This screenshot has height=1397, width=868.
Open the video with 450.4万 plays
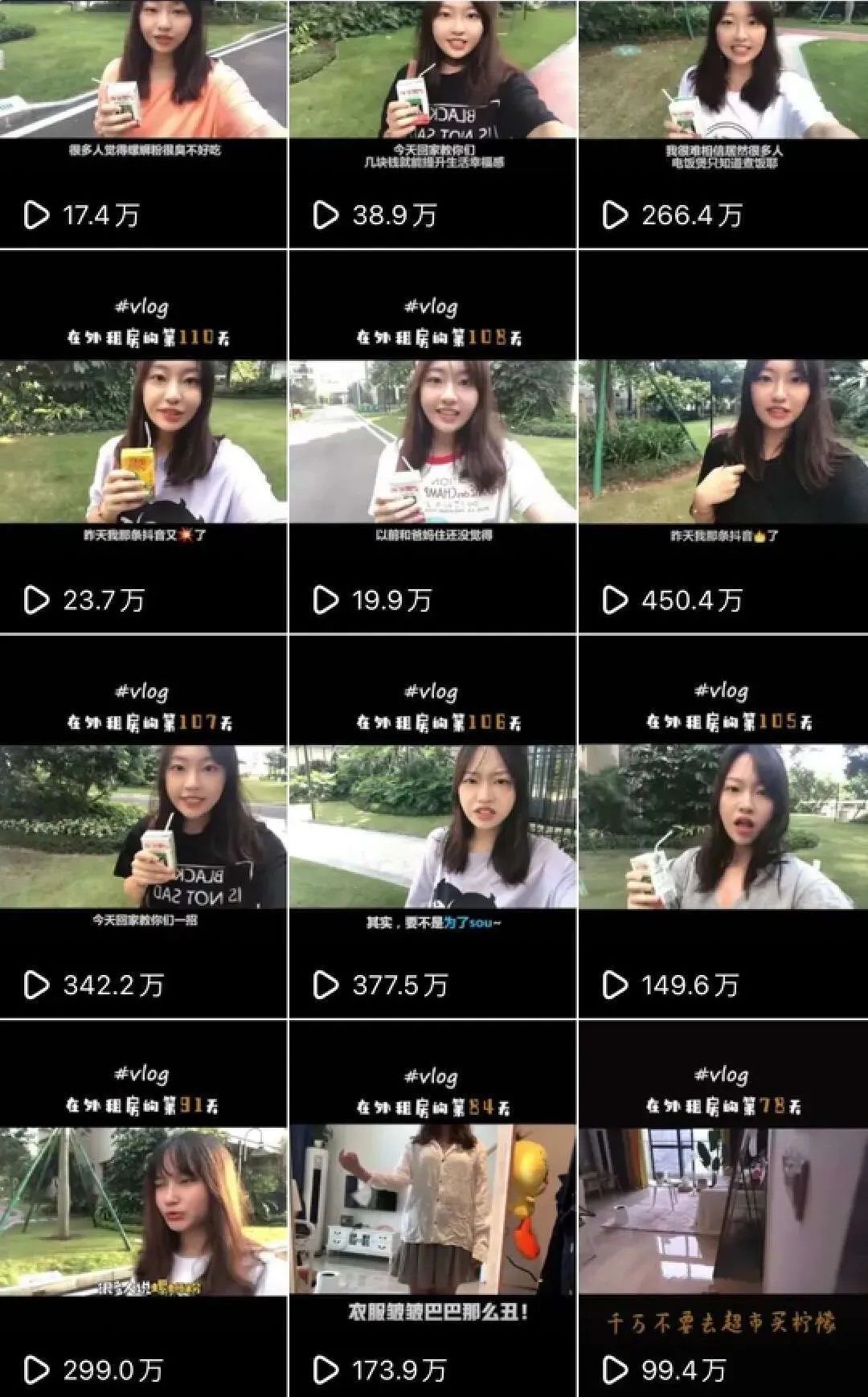723,442
